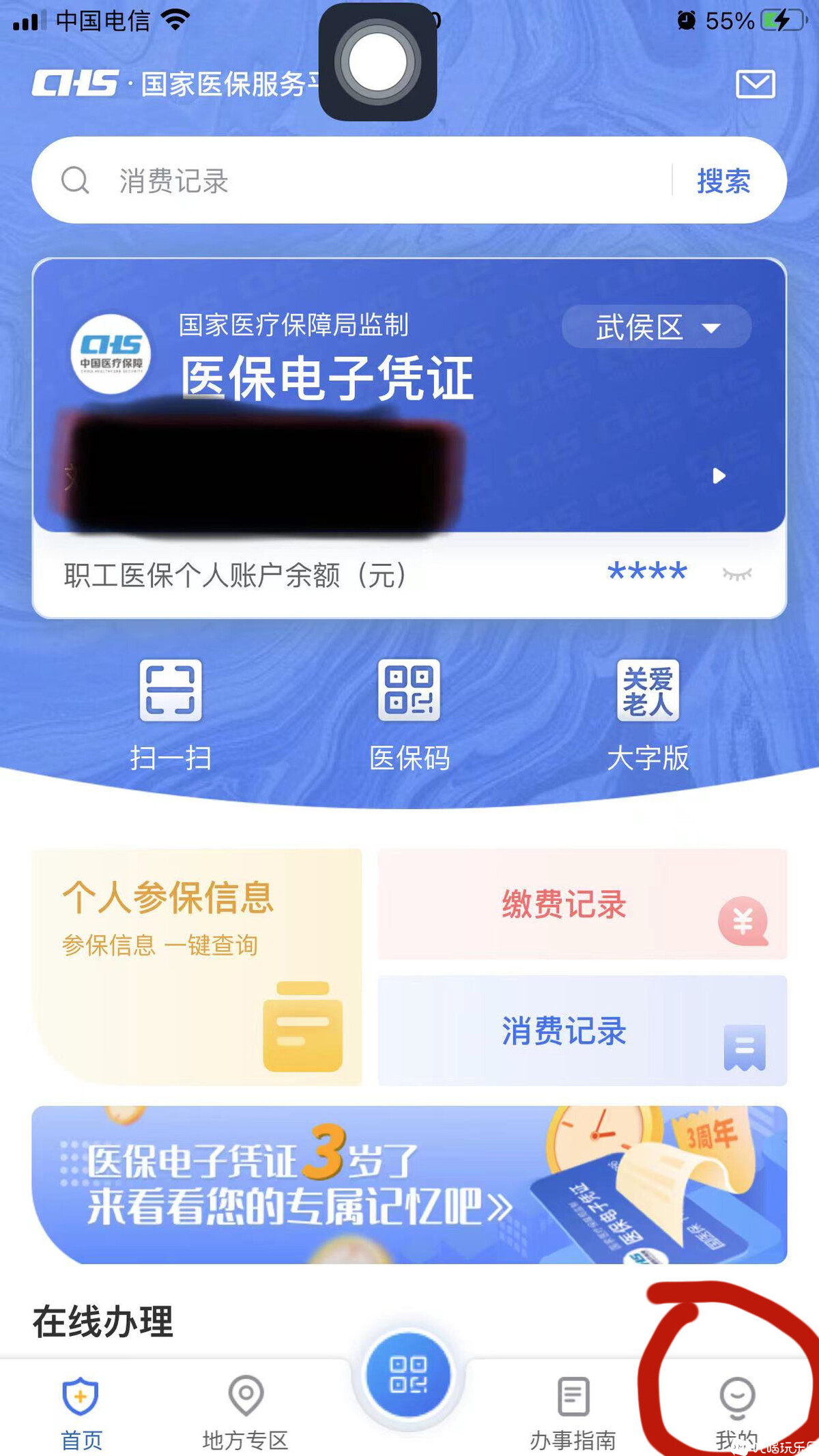This screenshot has width=819, height=1456.
Task: Open the mail messages icon
Action: 755,85
